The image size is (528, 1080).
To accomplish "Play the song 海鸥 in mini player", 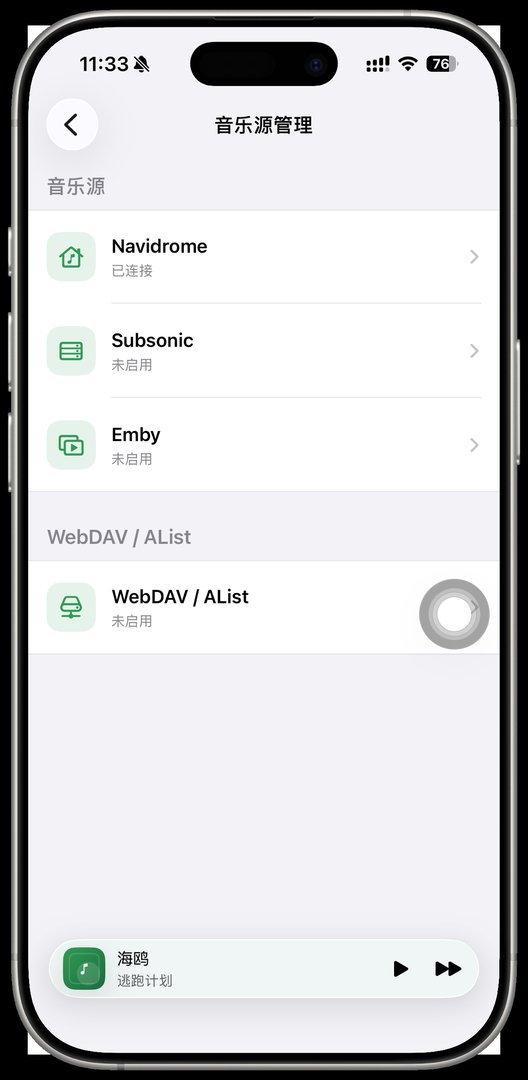I will point(401,968).
